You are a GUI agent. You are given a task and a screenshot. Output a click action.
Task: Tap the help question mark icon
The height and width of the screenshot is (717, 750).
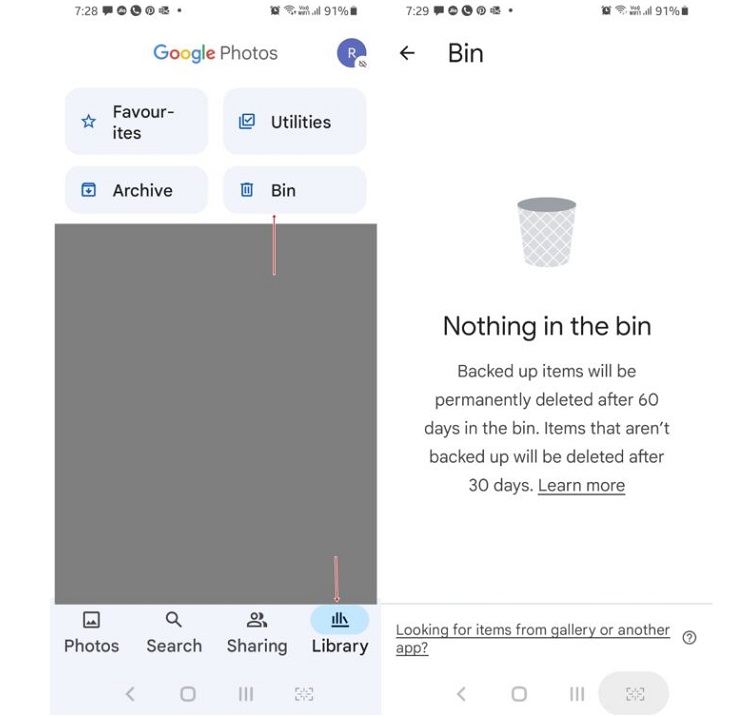point(689,638)
